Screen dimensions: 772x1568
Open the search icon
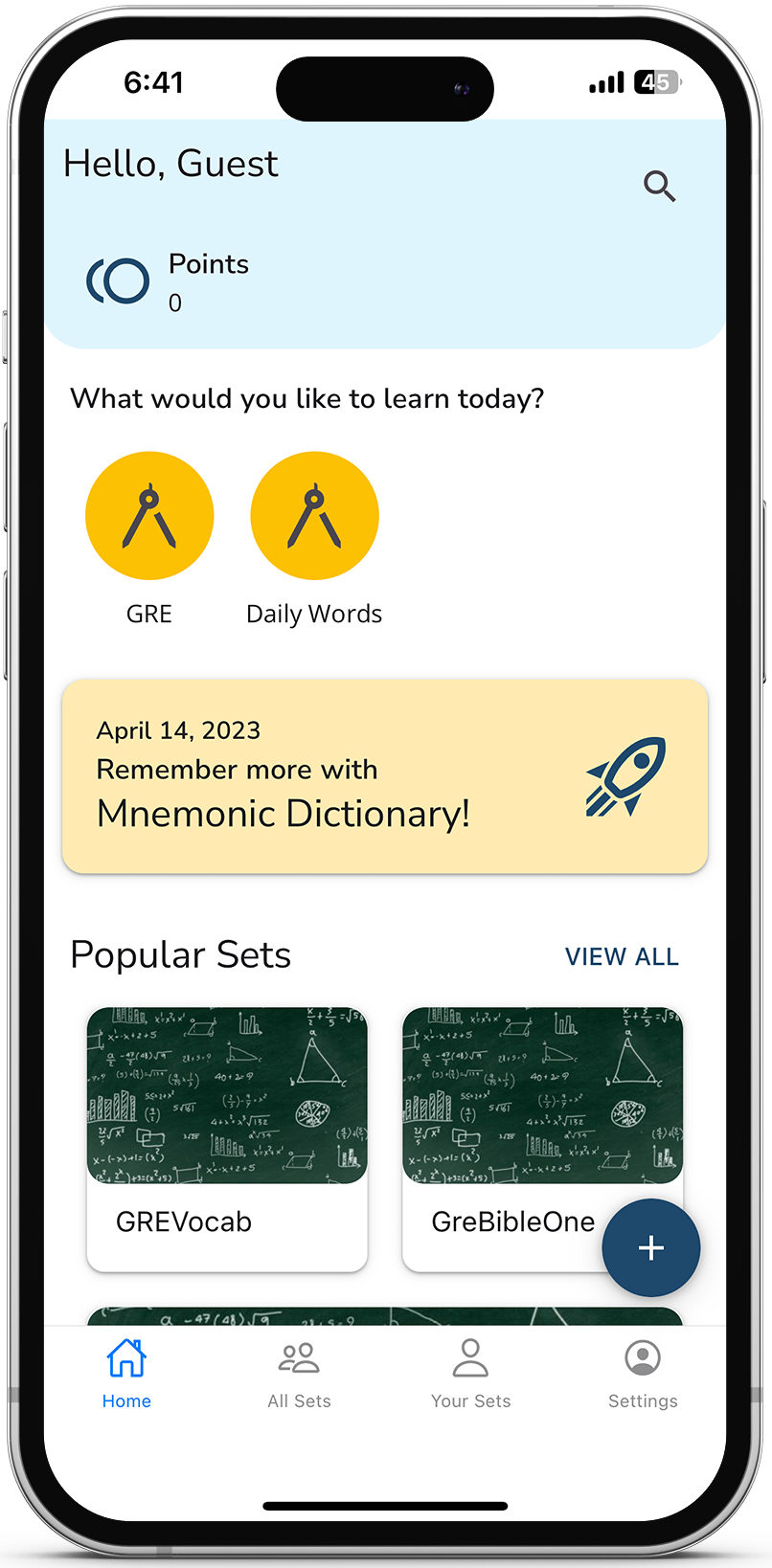pos(659,186)
